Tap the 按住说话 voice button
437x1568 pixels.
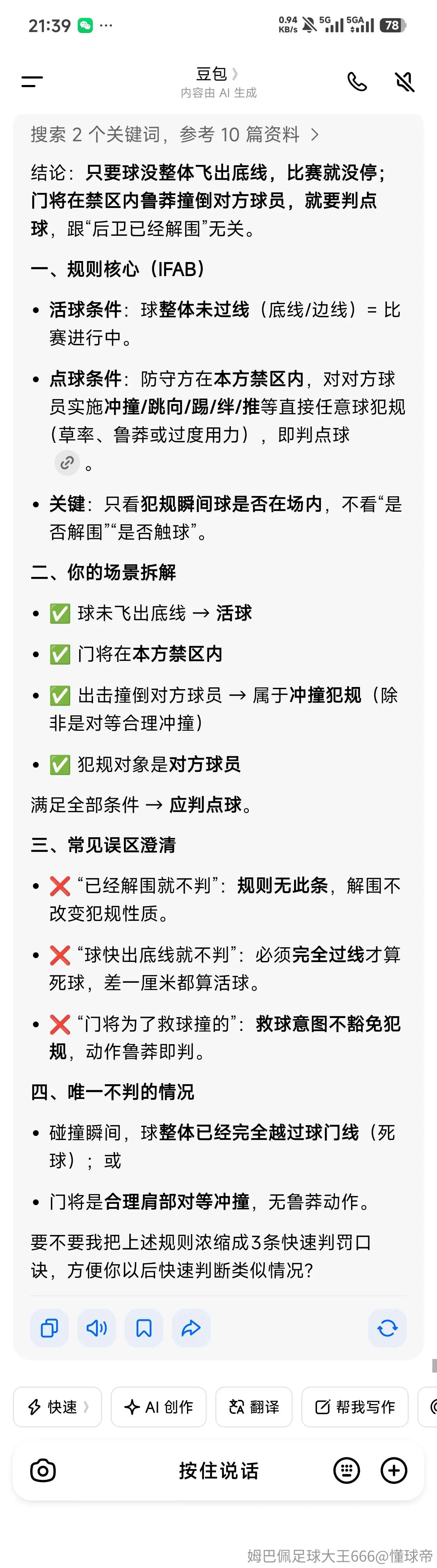[x=219, y=1470]
